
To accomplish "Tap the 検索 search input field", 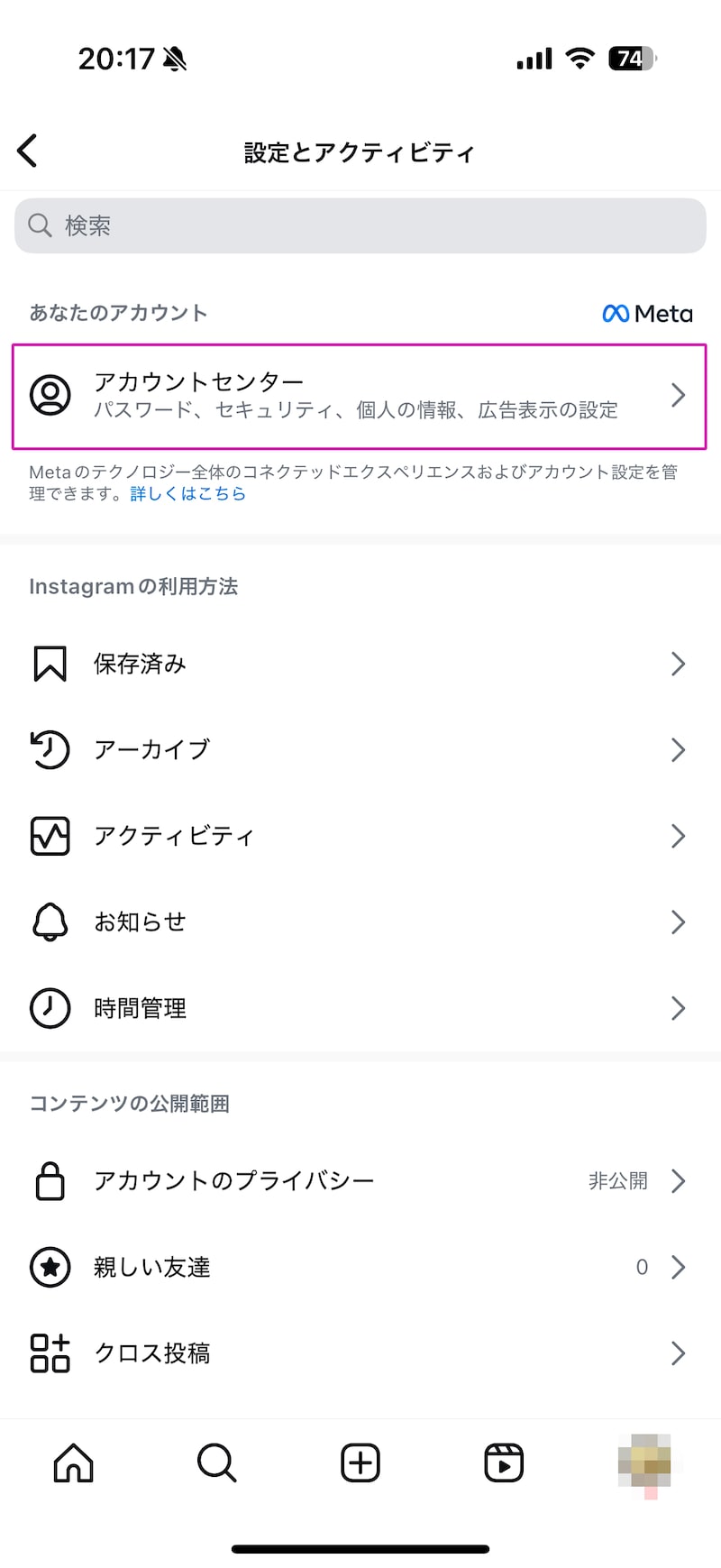I will 360,225.
